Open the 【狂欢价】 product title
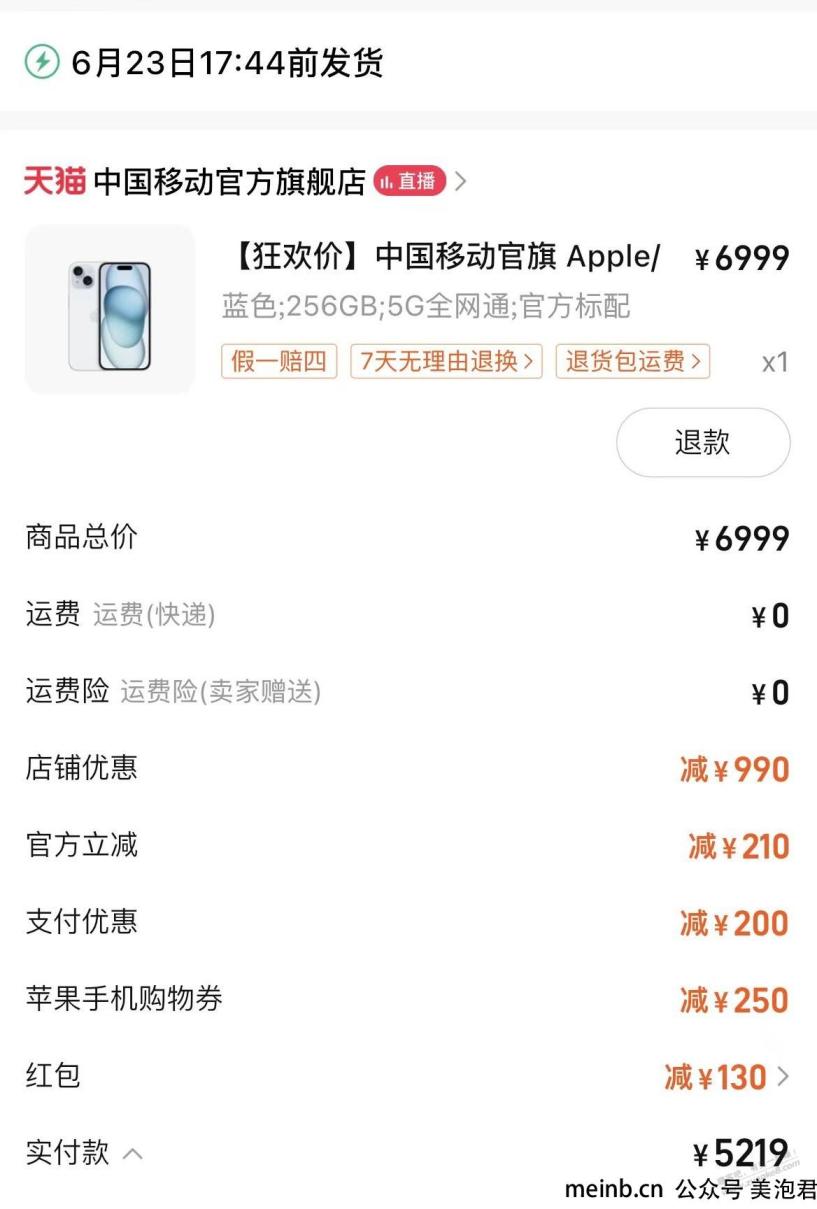Viewport: 817px width, 1209px height. click(441, 257)
